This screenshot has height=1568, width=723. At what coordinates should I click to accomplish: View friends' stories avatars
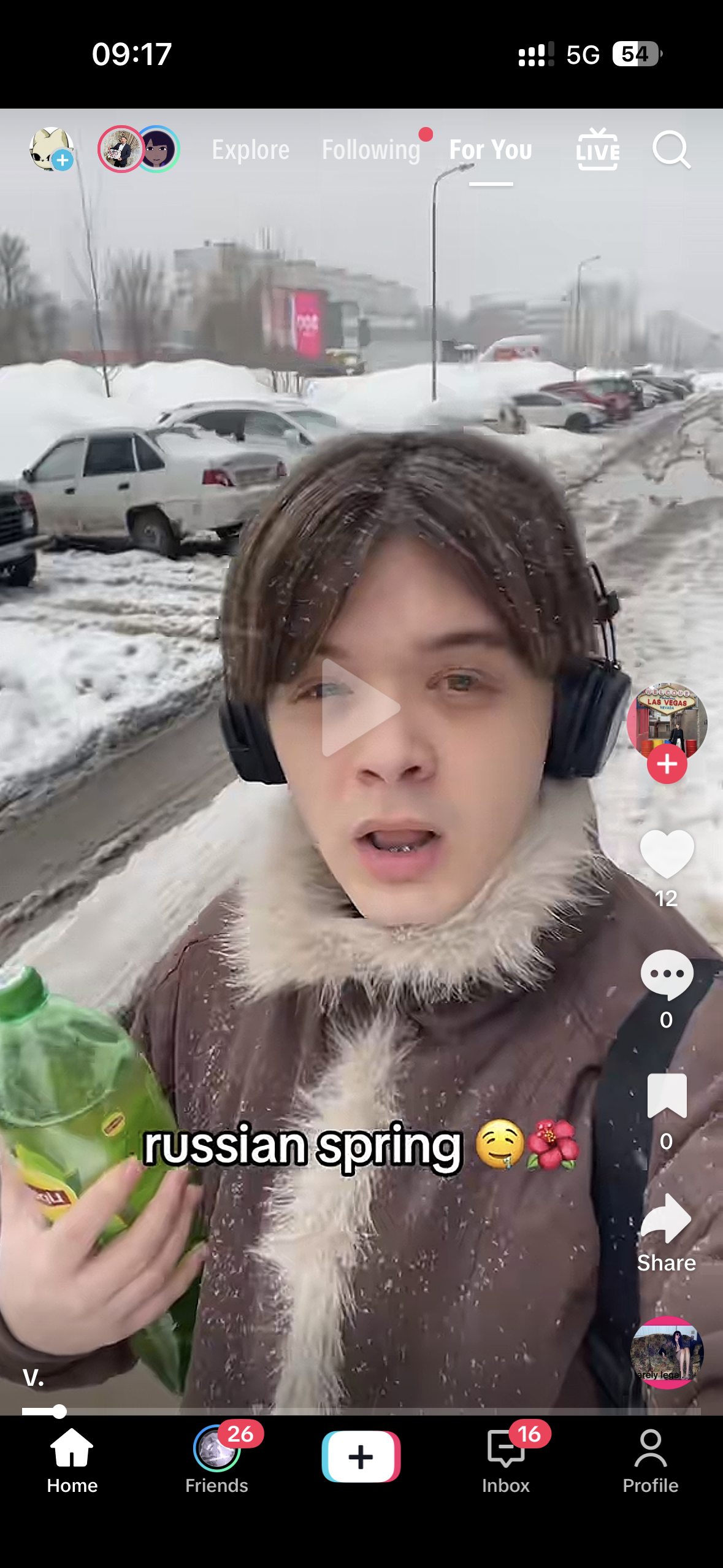coord(139,149)
